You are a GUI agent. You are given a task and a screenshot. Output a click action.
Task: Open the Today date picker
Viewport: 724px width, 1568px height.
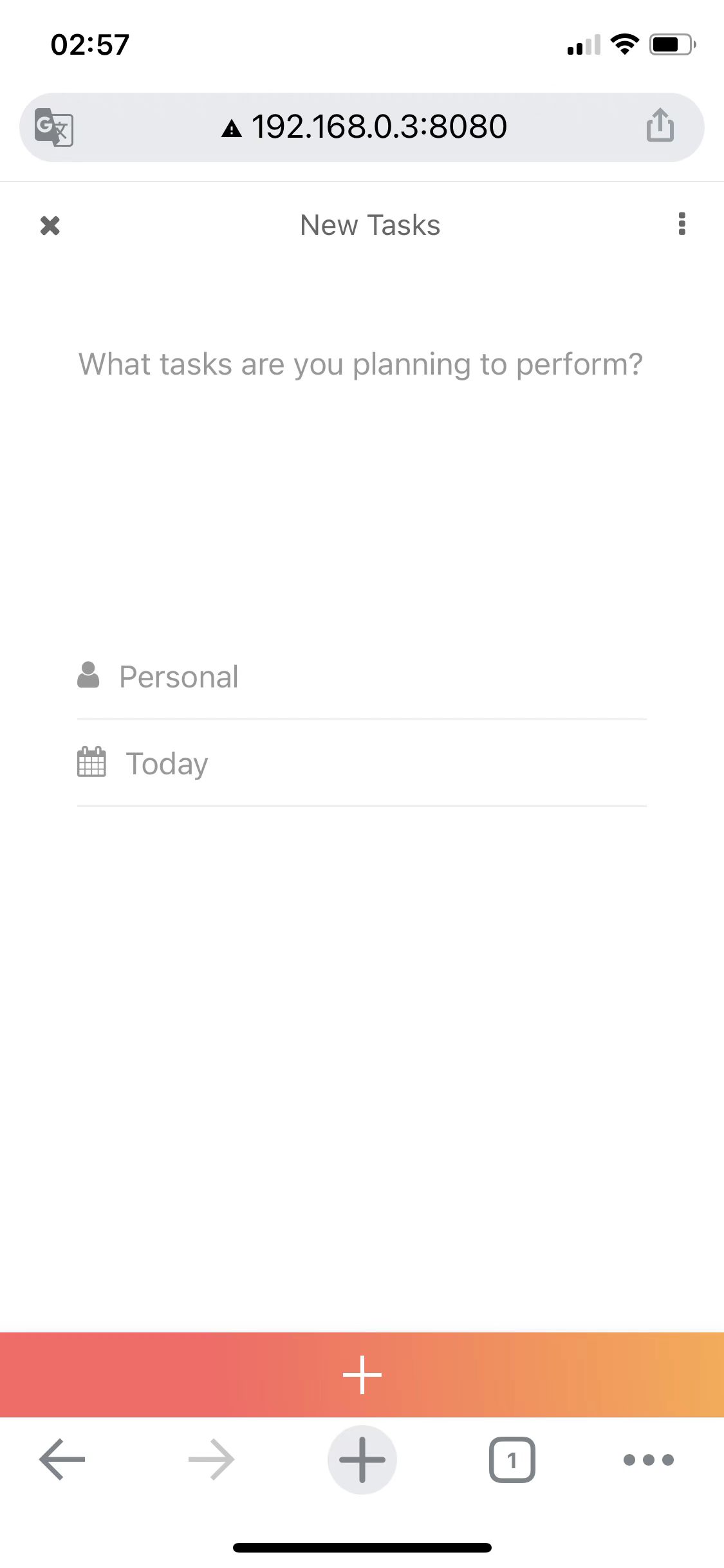pyautogui.click(x=362, y=763)
